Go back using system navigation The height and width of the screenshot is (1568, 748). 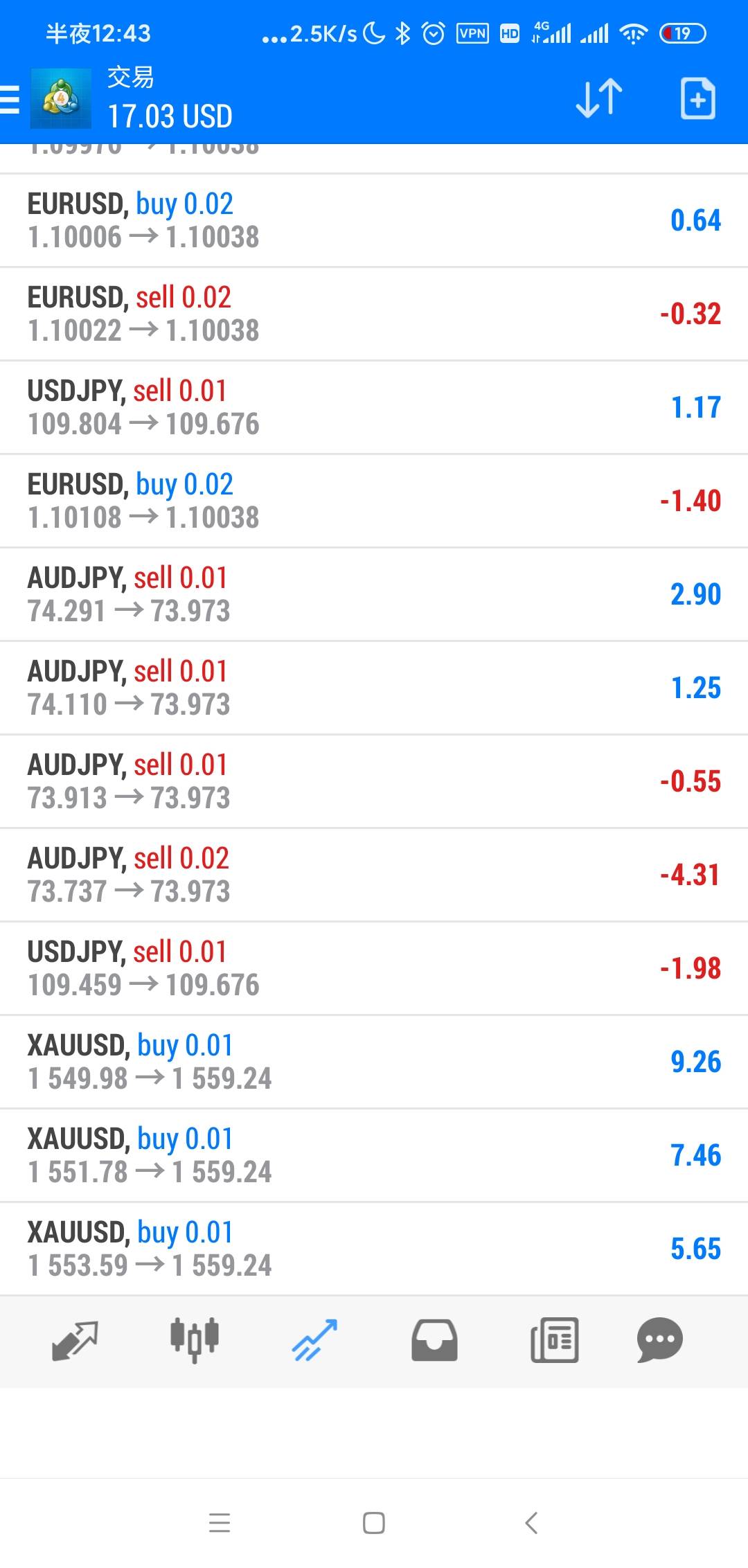(531, 1523)
